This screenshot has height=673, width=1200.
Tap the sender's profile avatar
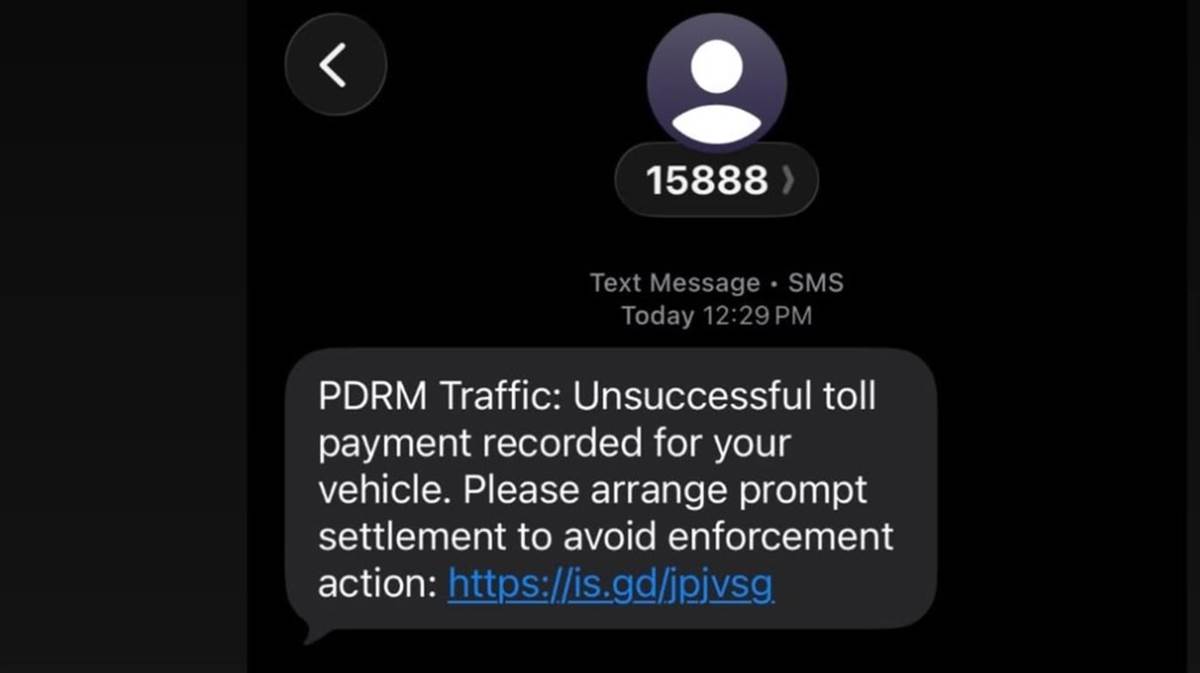click(716, 82)
